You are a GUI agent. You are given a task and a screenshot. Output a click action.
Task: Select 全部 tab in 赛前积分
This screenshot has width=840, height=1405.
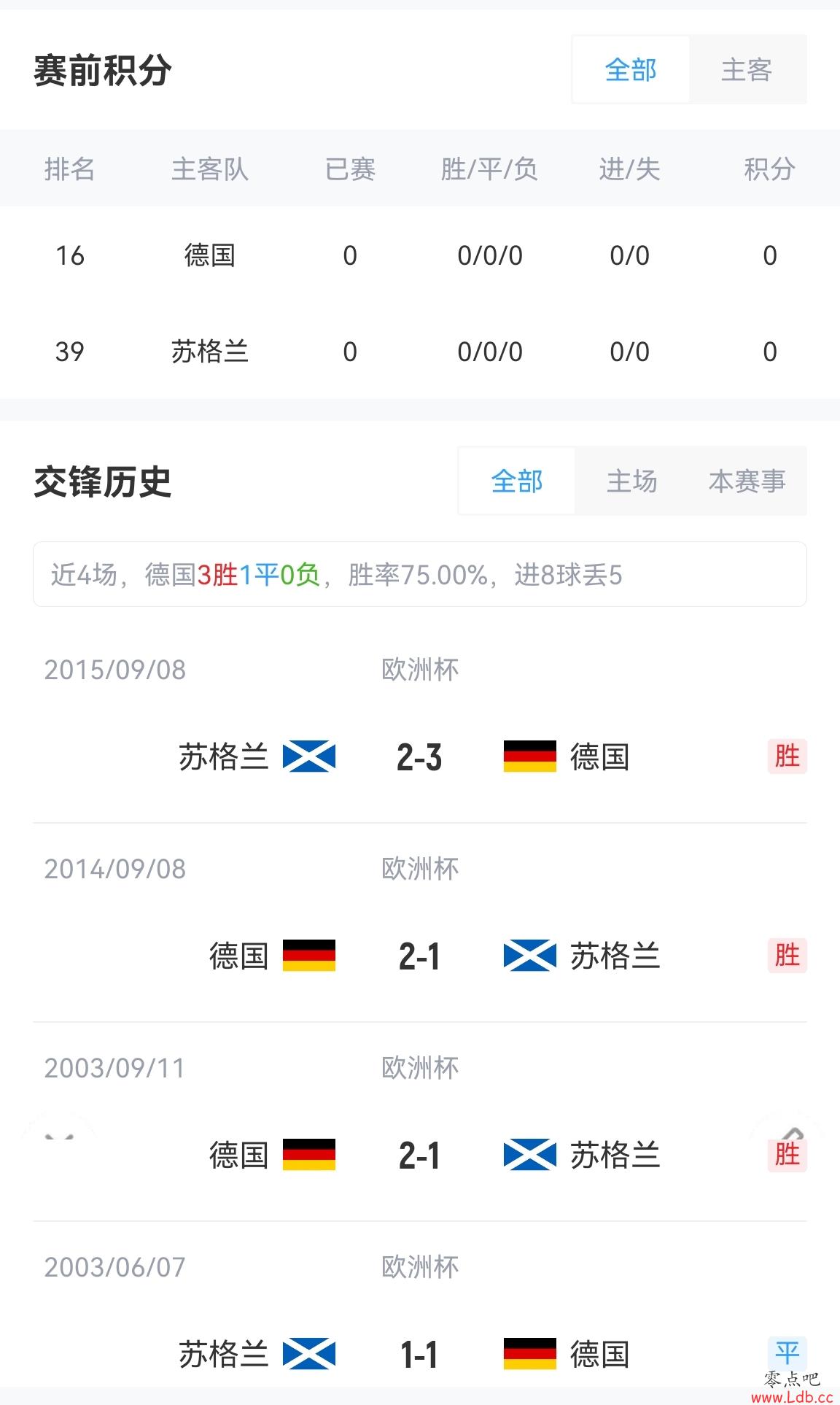pyautogui.click(x=631, y=70)
